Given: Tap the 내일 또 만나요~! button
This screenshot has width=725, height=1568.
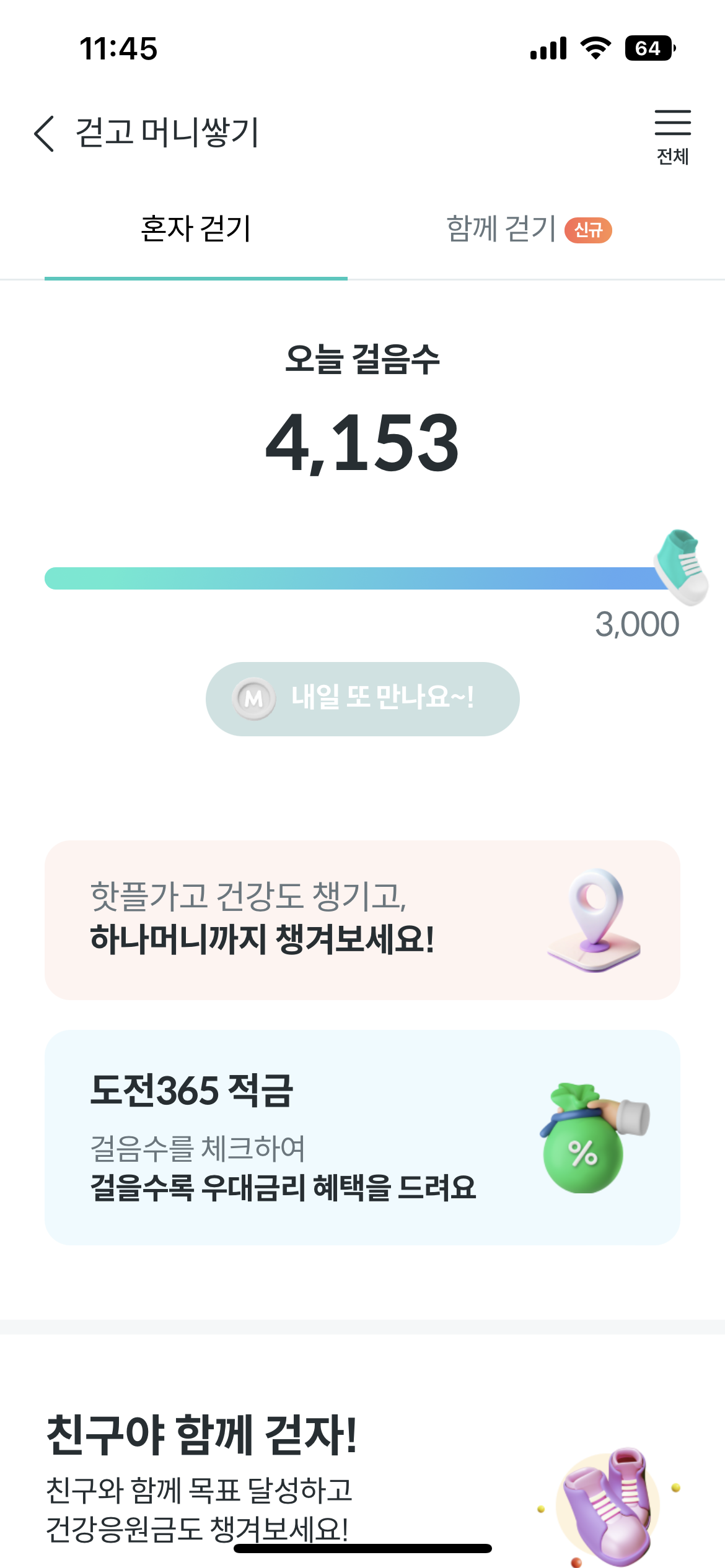Looking at the screenshot, I should [362, 699].
